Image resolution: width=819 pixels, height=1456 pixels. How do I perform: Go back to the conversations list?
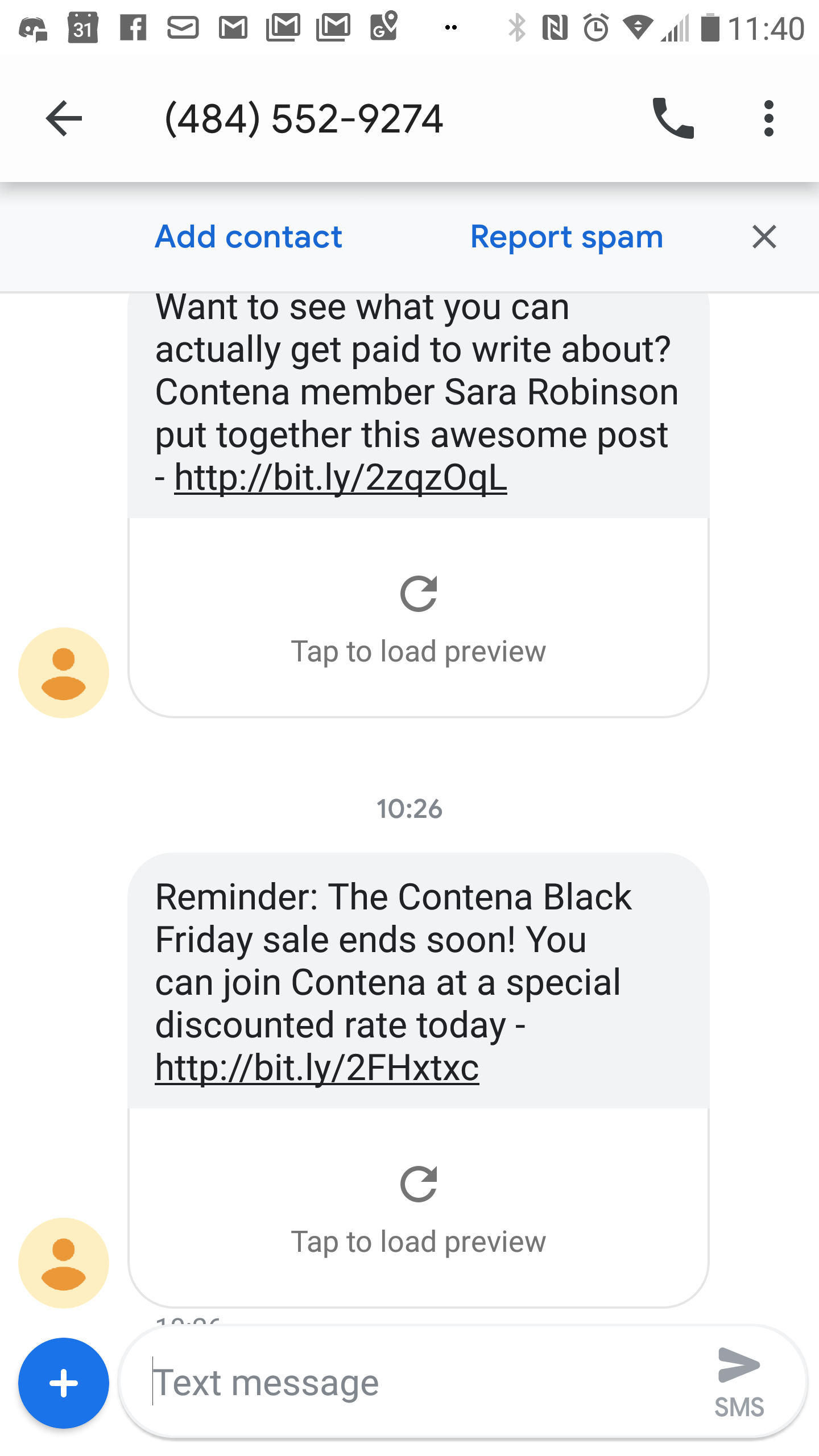coord(64,118)
